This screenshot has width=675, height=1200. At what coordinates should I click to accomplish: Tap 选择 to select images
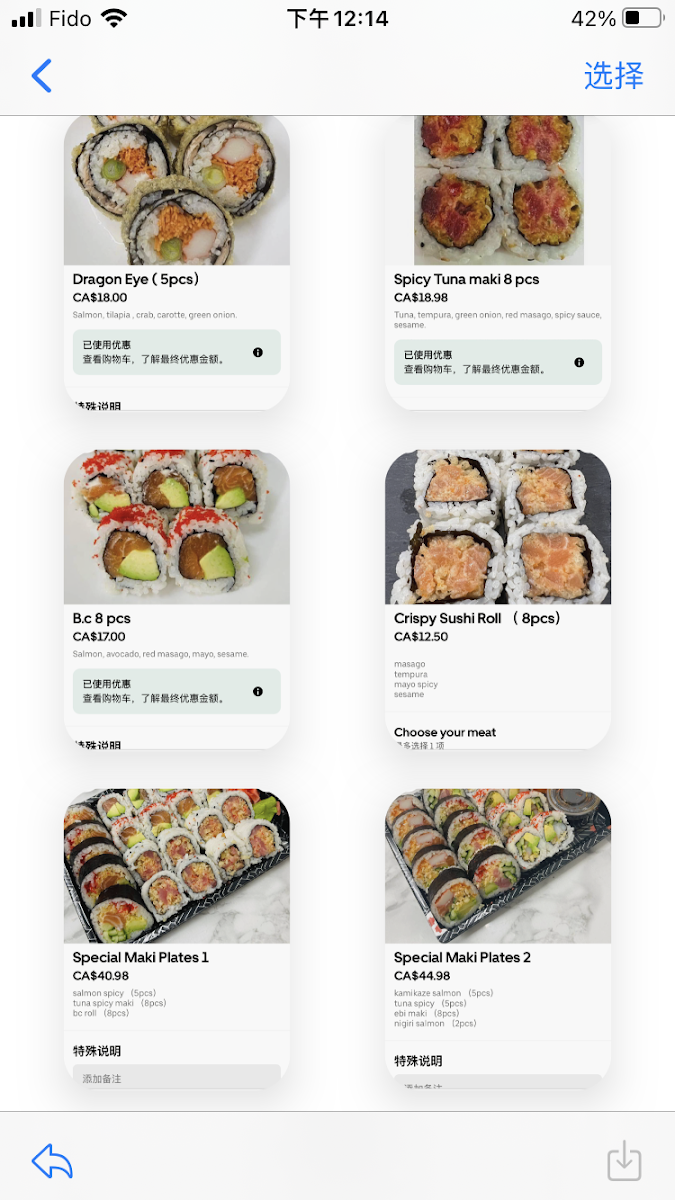[x=613, y=76]
